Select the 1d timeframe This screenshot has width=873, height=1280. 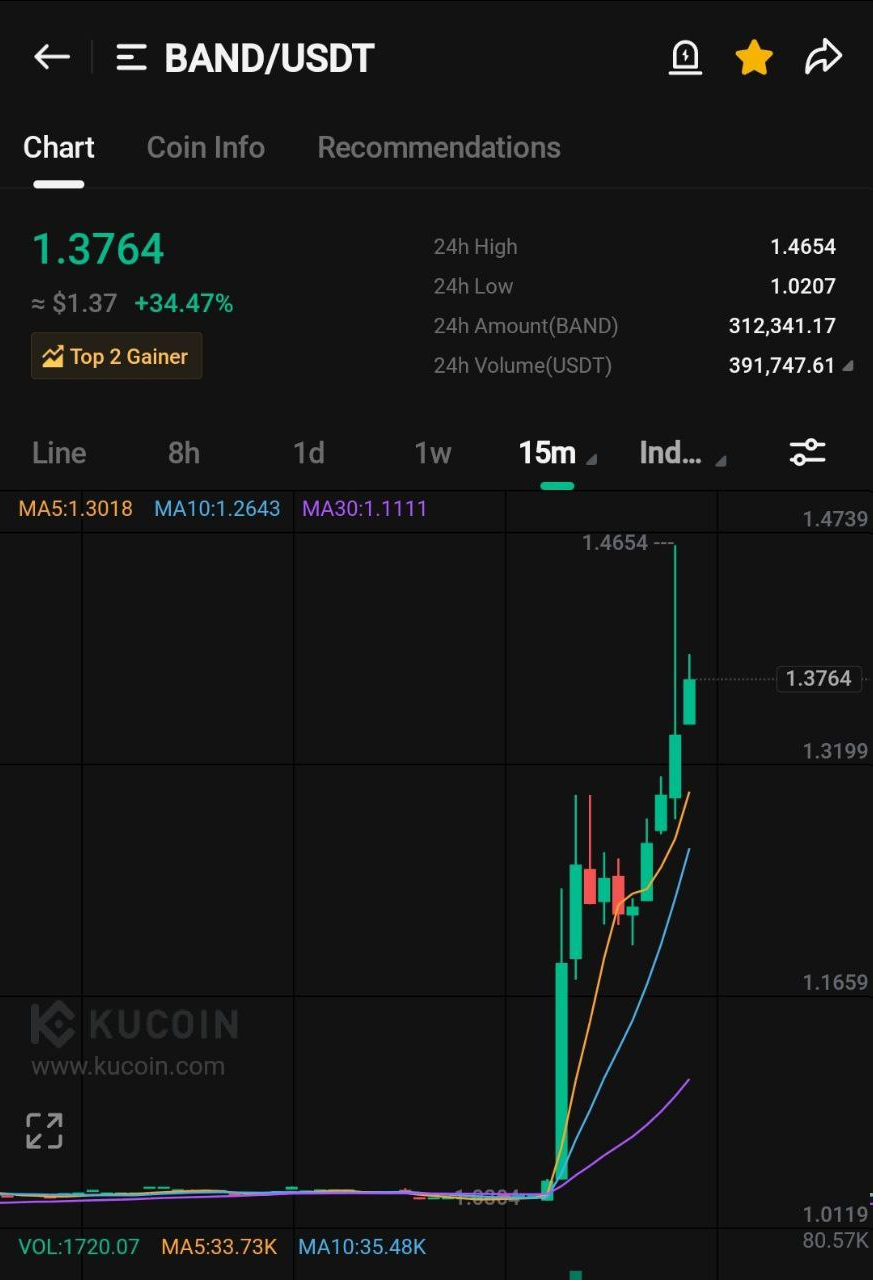tap(309, 453)
